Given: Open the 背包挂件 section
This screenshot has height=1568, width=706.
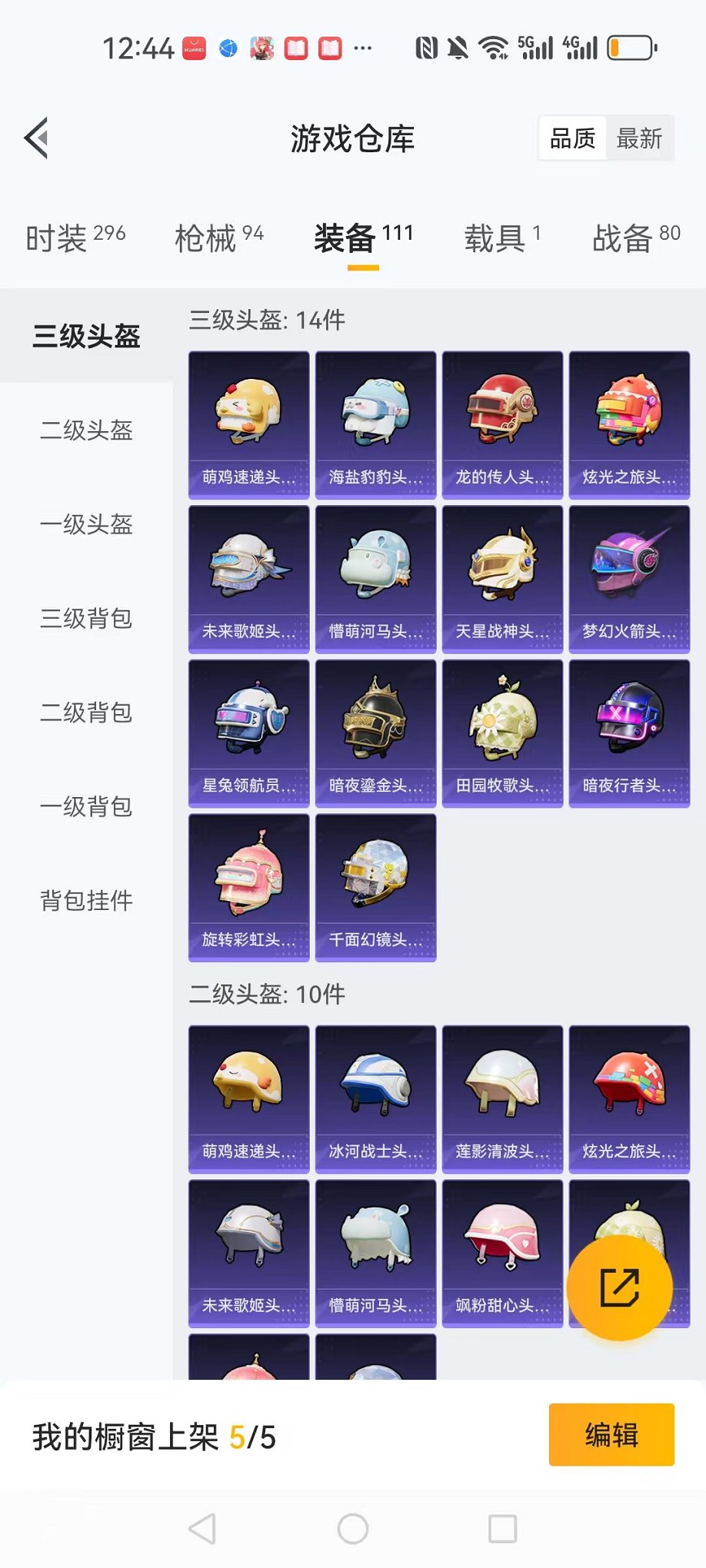Looking at the screenshot, I should [x=85, y=901].
